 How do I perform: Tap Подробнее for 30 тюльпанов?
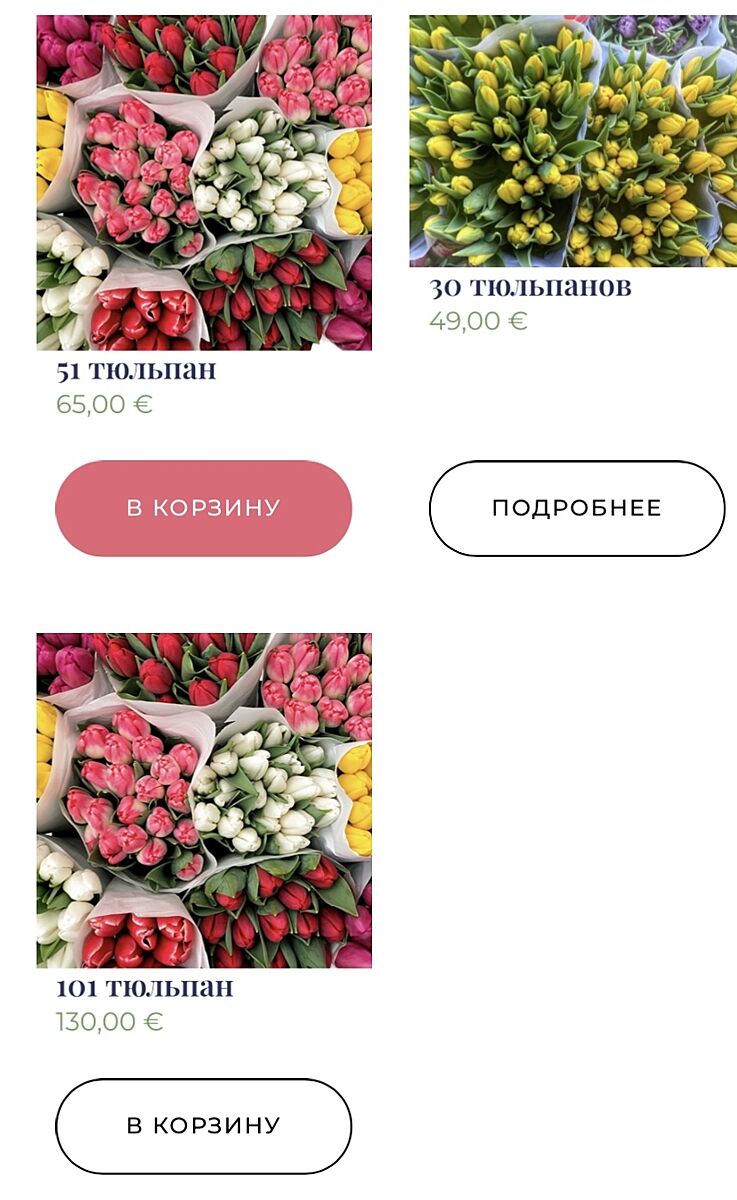click(x=576, y=508)
